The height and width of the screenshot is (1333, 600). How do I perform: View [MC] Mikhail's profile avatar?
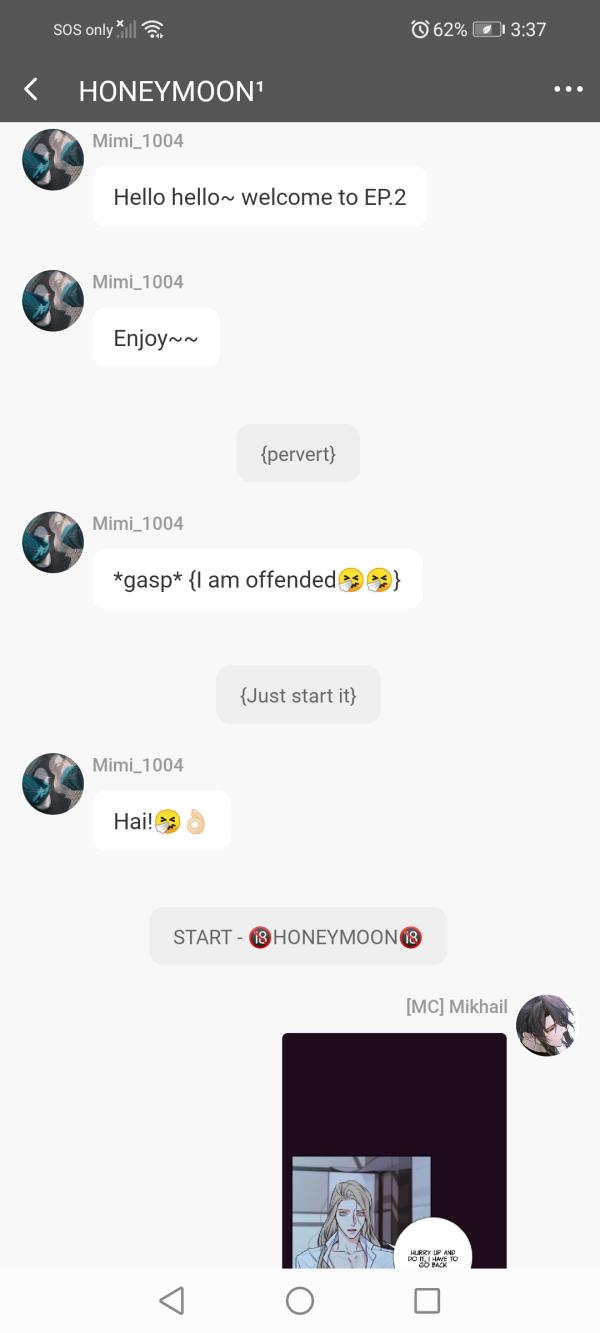[x=546, y=1025]
